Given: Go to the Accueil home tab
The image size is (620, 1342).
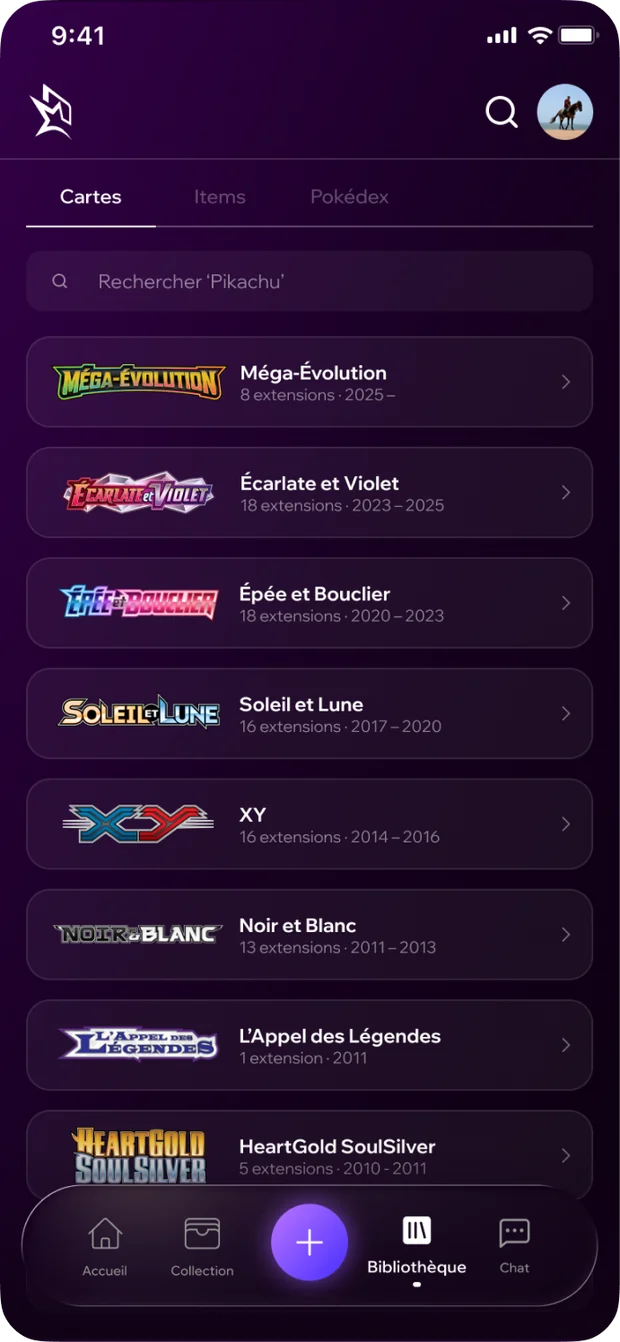Looking at the screenshot, I should 105,1246.
